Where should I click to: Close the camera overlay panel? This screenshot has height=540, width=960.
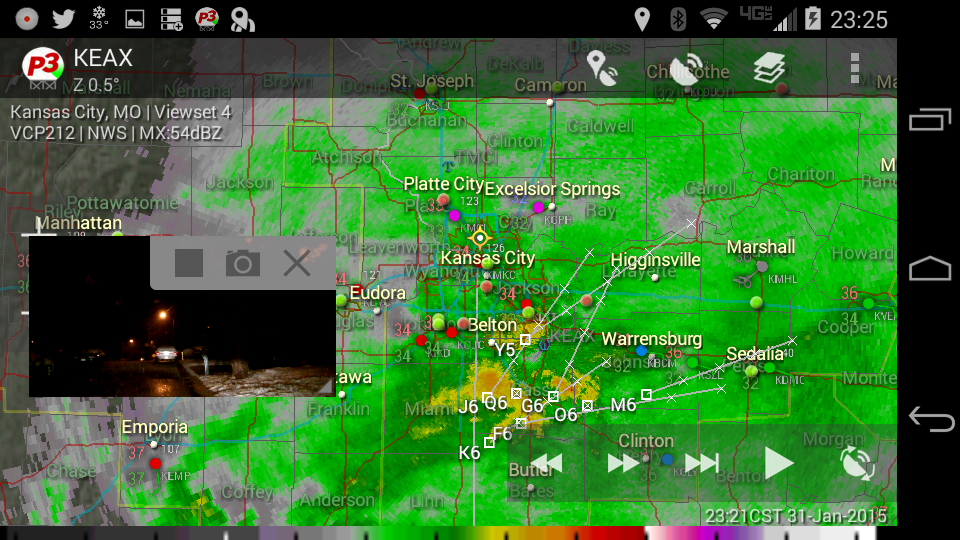(x=297, y=263)
